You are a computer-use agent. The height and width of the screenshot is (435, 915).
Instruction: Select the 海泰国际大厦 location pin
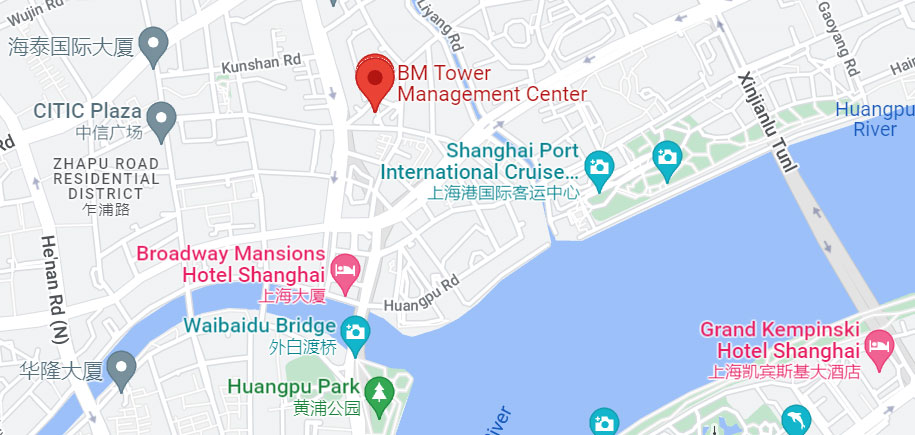coord(152,43)
